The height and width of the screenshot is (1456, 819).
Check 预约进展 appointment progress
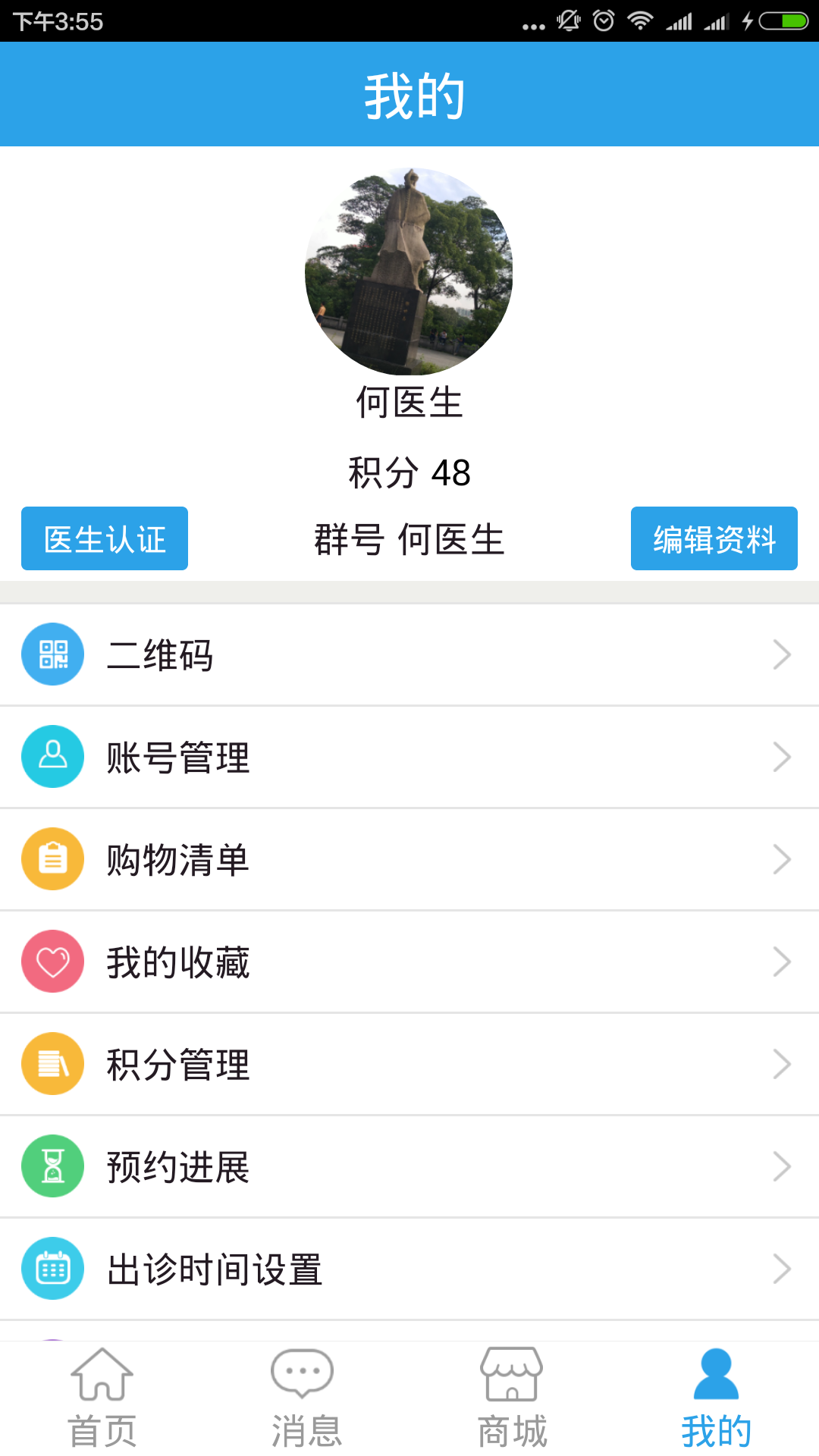coord(409,1166)
